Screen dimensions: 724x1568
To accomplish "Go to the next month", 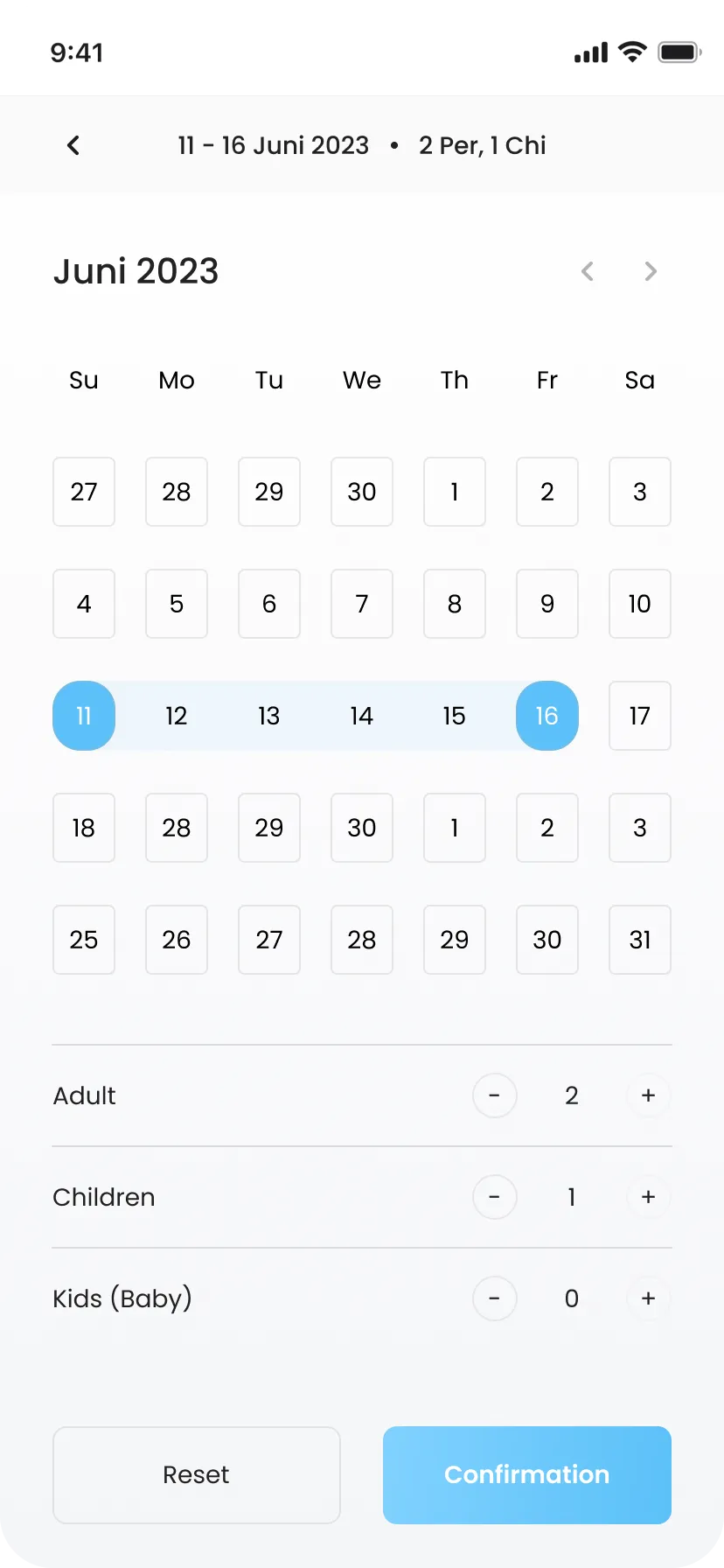I will 650,271.
